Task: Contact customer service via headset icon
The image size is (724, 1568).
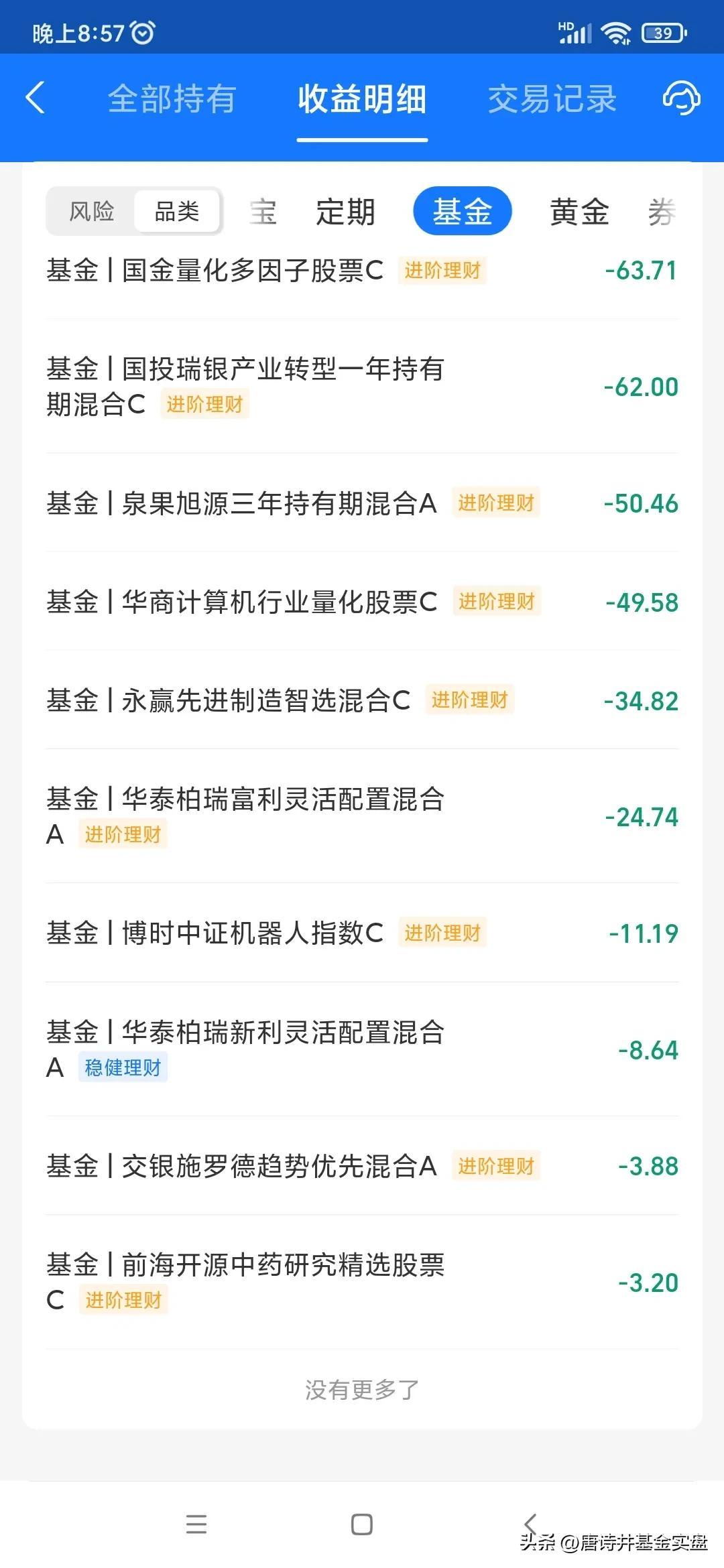Action: [x=681, y=99]
